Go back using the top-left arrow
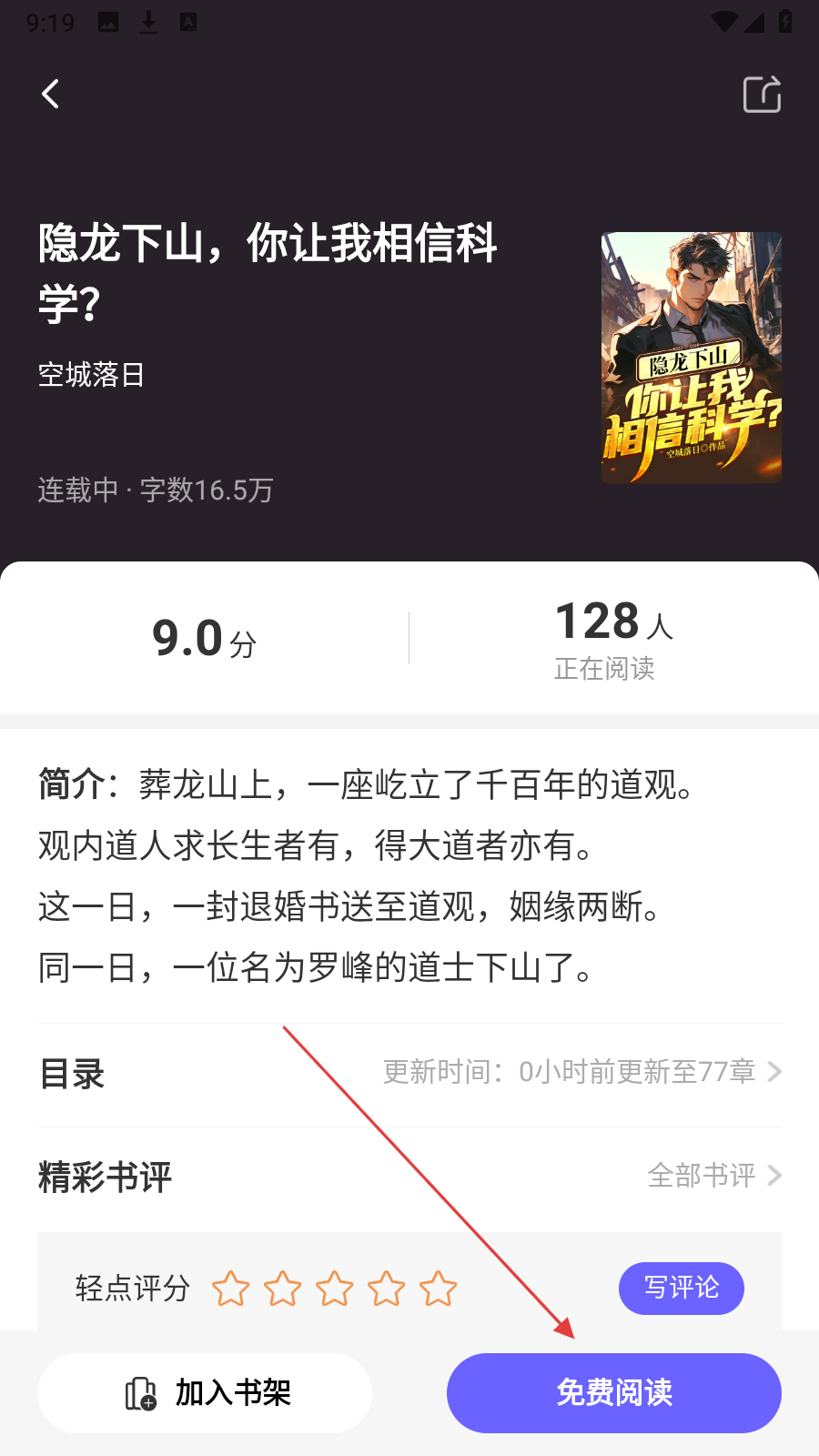The image size is (819, 1456). click(51, 94)
